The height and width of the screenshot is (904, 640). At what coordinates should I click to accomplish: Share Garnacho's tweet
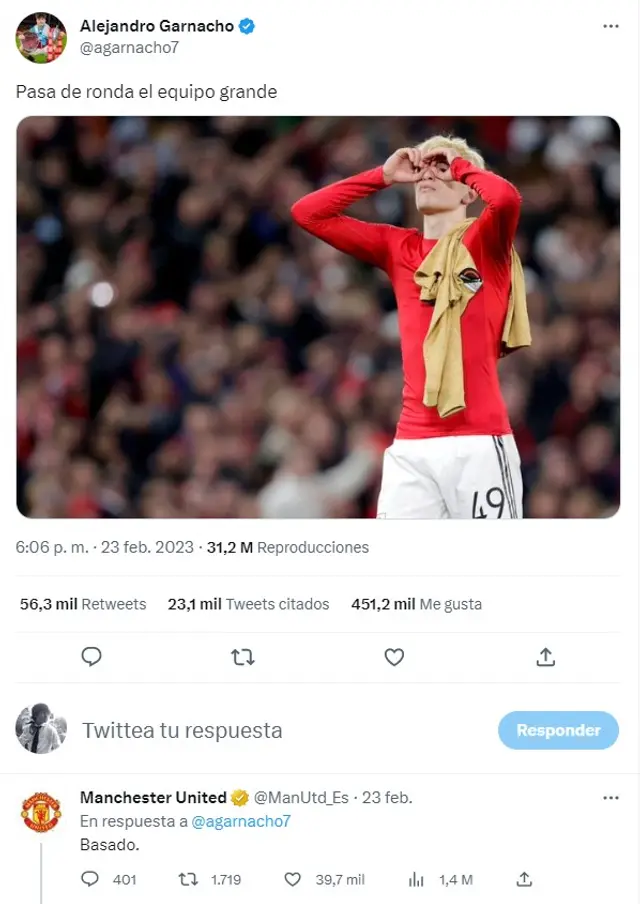click(x=545, y=657)
